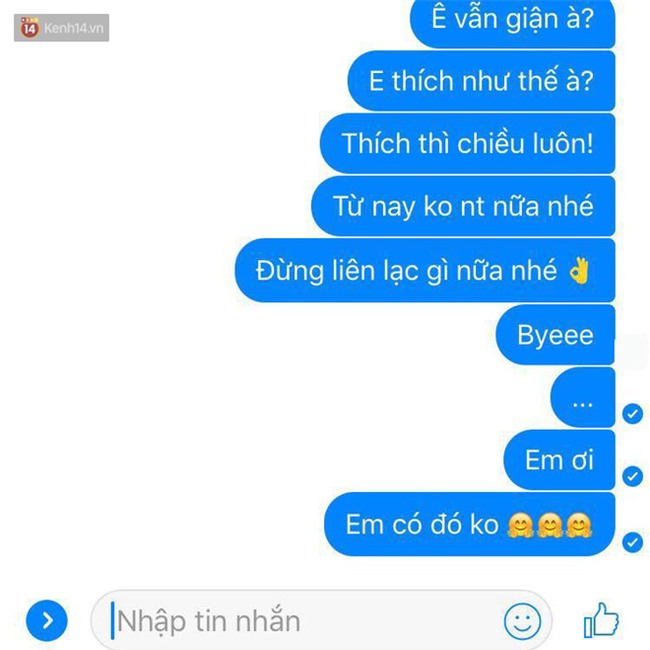Send a thumbs-up like
This screenshot has height=650, width=650.
(602, 620)
